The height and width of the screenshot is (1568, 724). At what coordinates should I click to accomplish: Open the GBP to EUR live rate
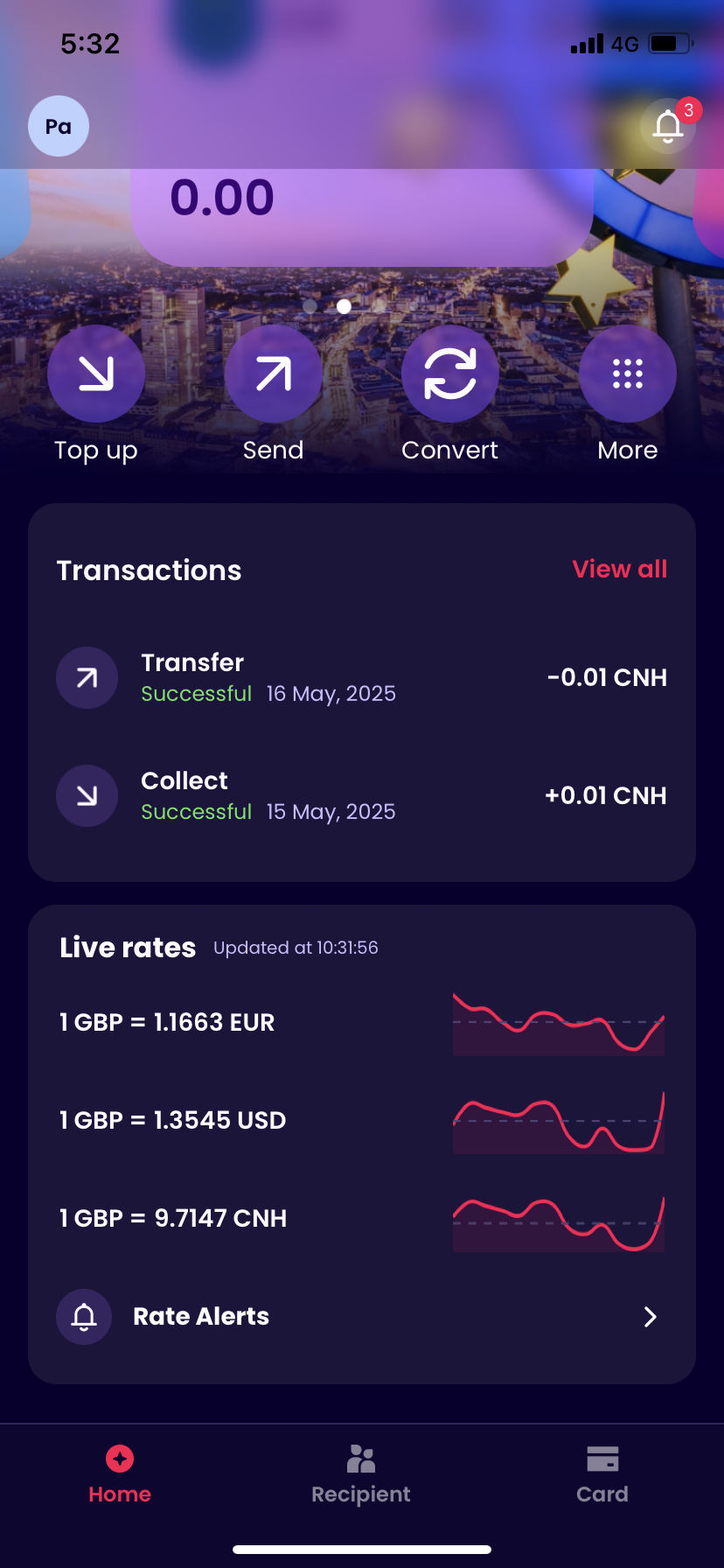(x=361, y=1022)
